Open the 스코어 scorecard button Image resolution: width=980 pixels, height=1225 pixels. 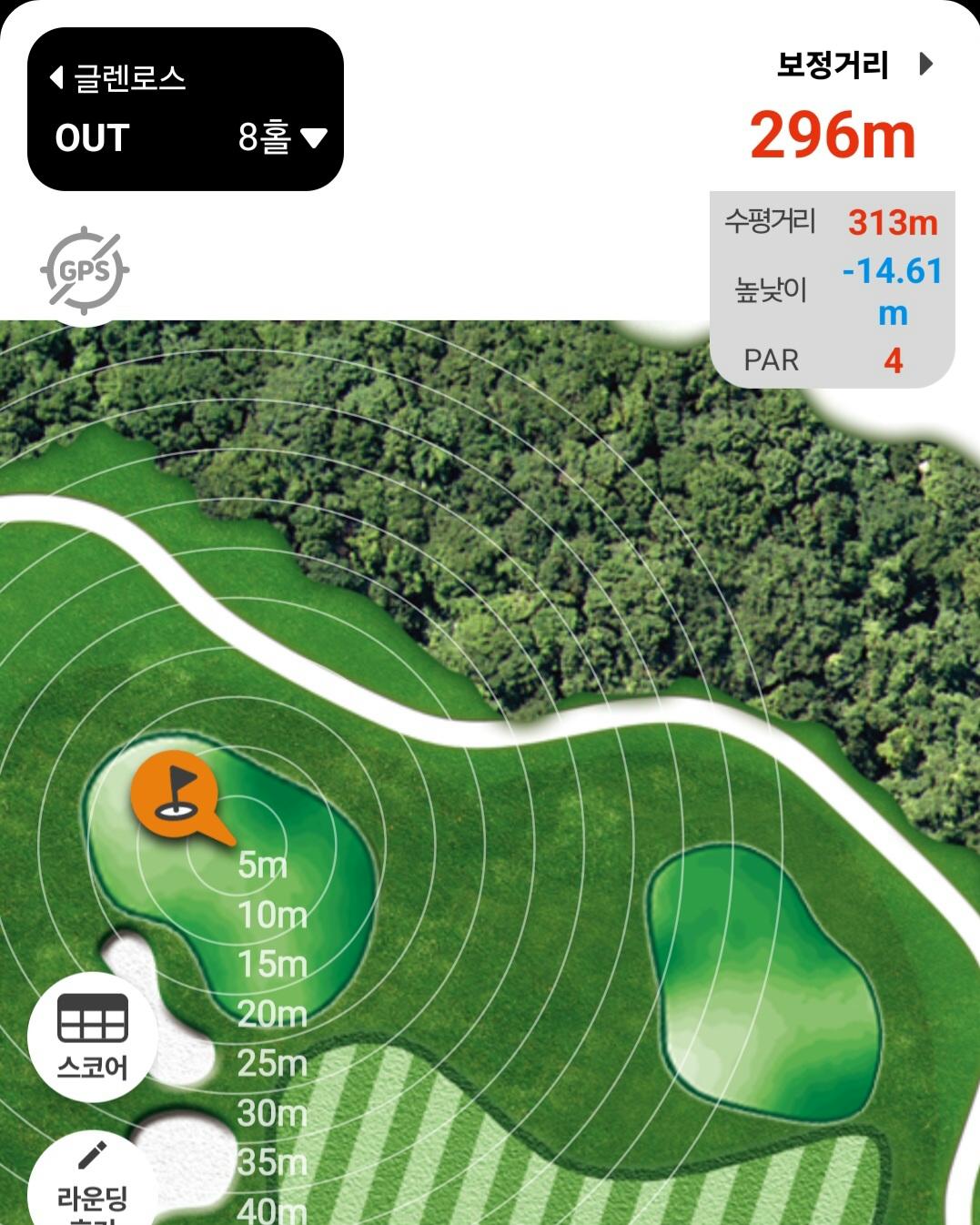[x=93, y=1037]
